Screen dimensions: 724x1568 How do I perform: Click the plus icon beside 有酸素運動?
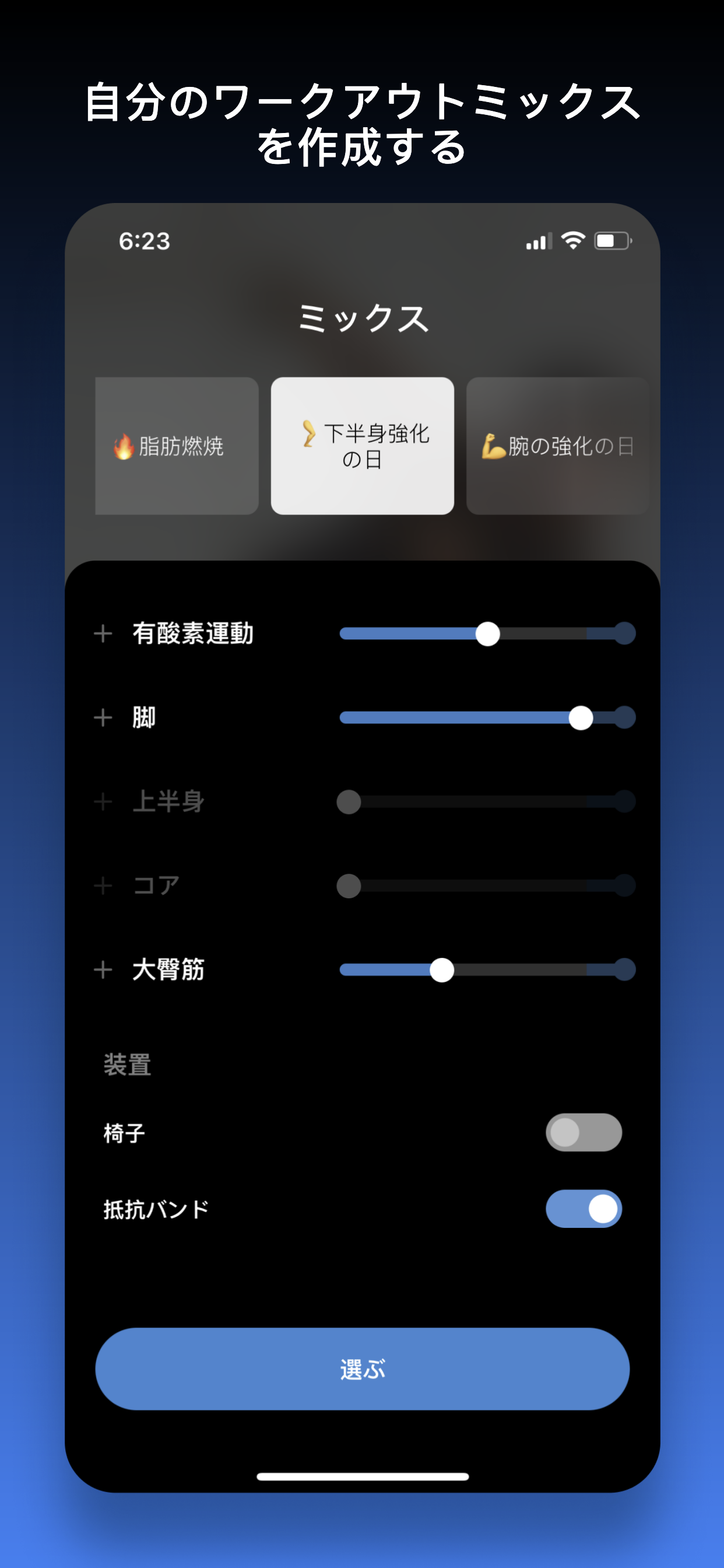[103, 633]
